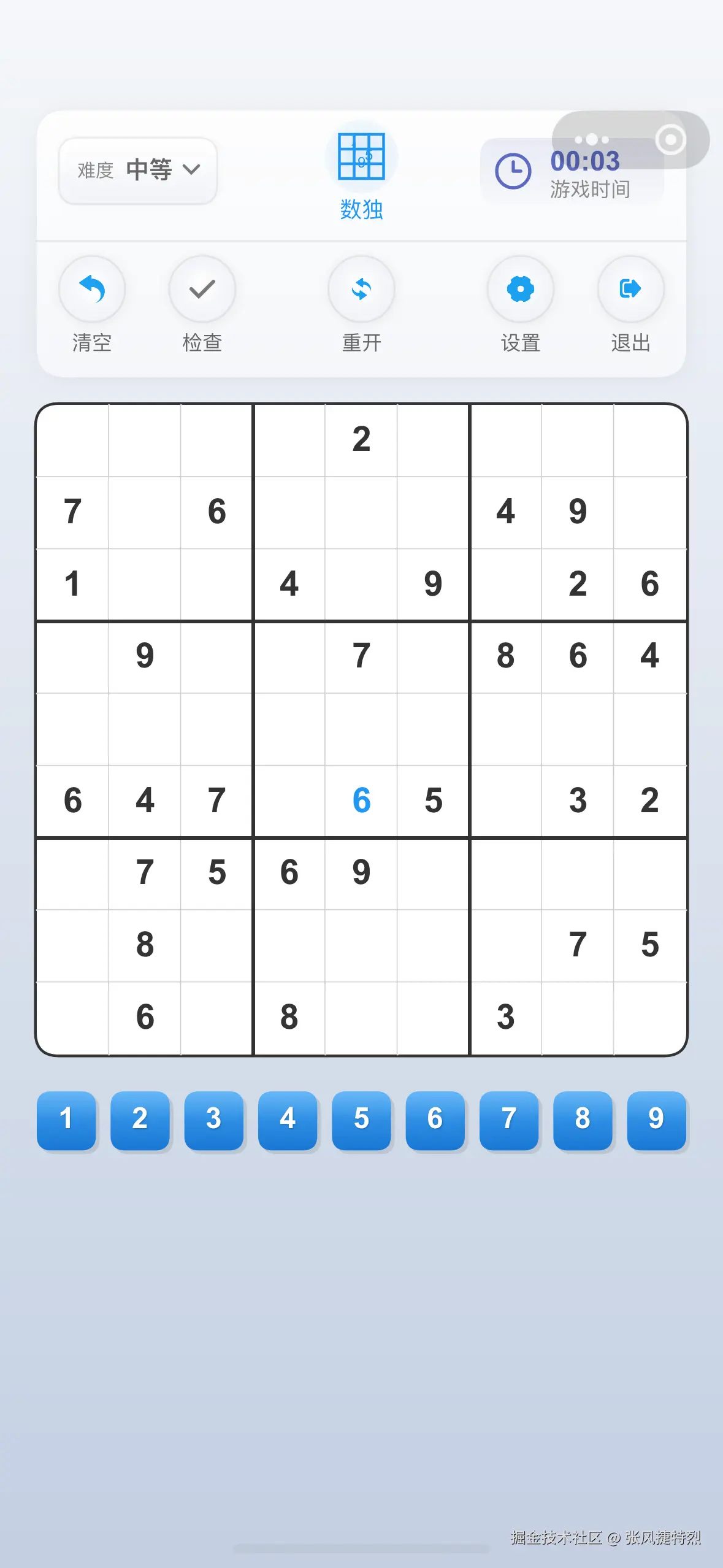Screen dimensions: 723x1568
Task: Open the 难度 difficulty dropdown
Action: pyautogui.click(x=138, y=170)
